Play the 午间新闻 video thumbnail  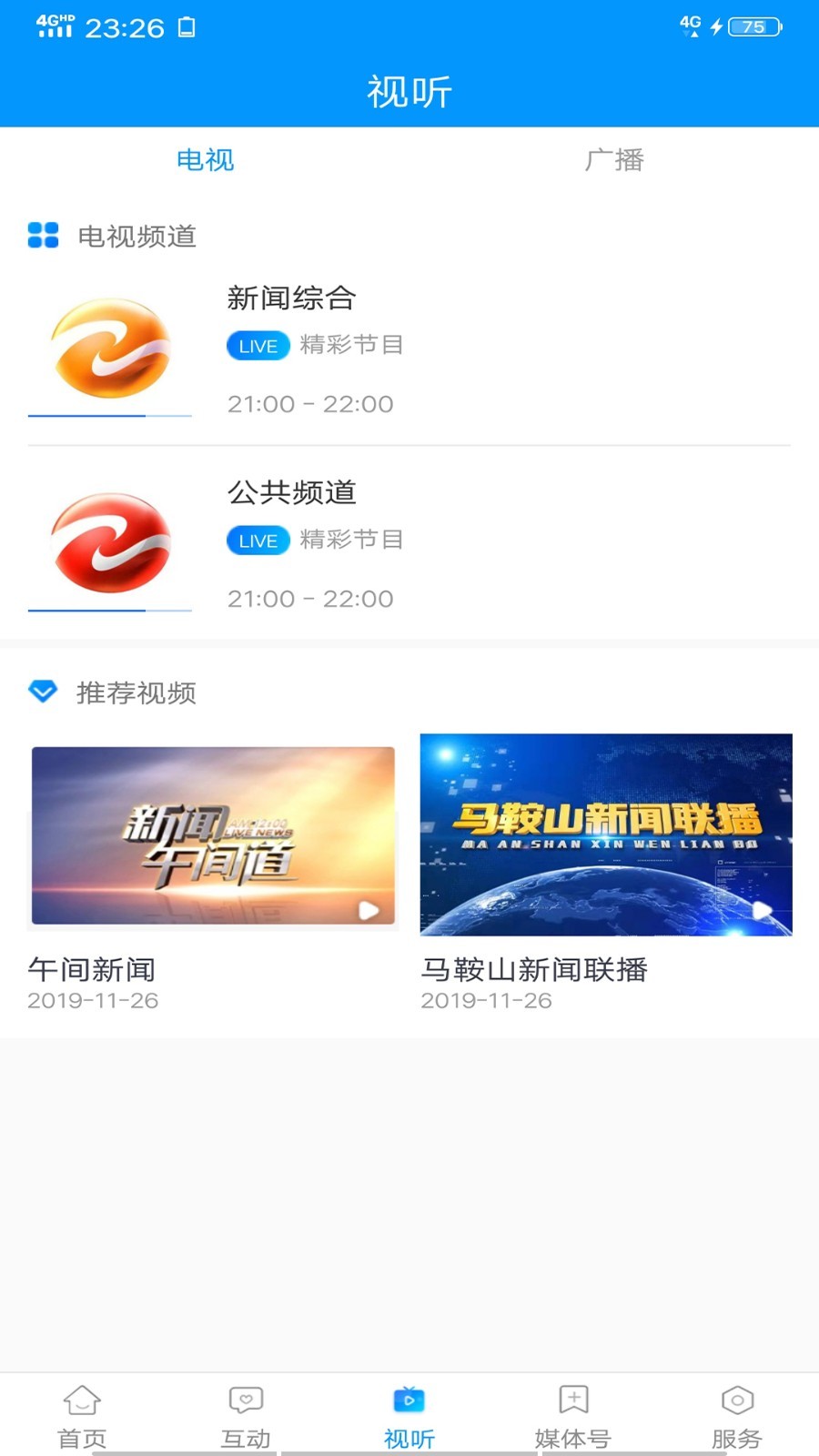(212, 835)
